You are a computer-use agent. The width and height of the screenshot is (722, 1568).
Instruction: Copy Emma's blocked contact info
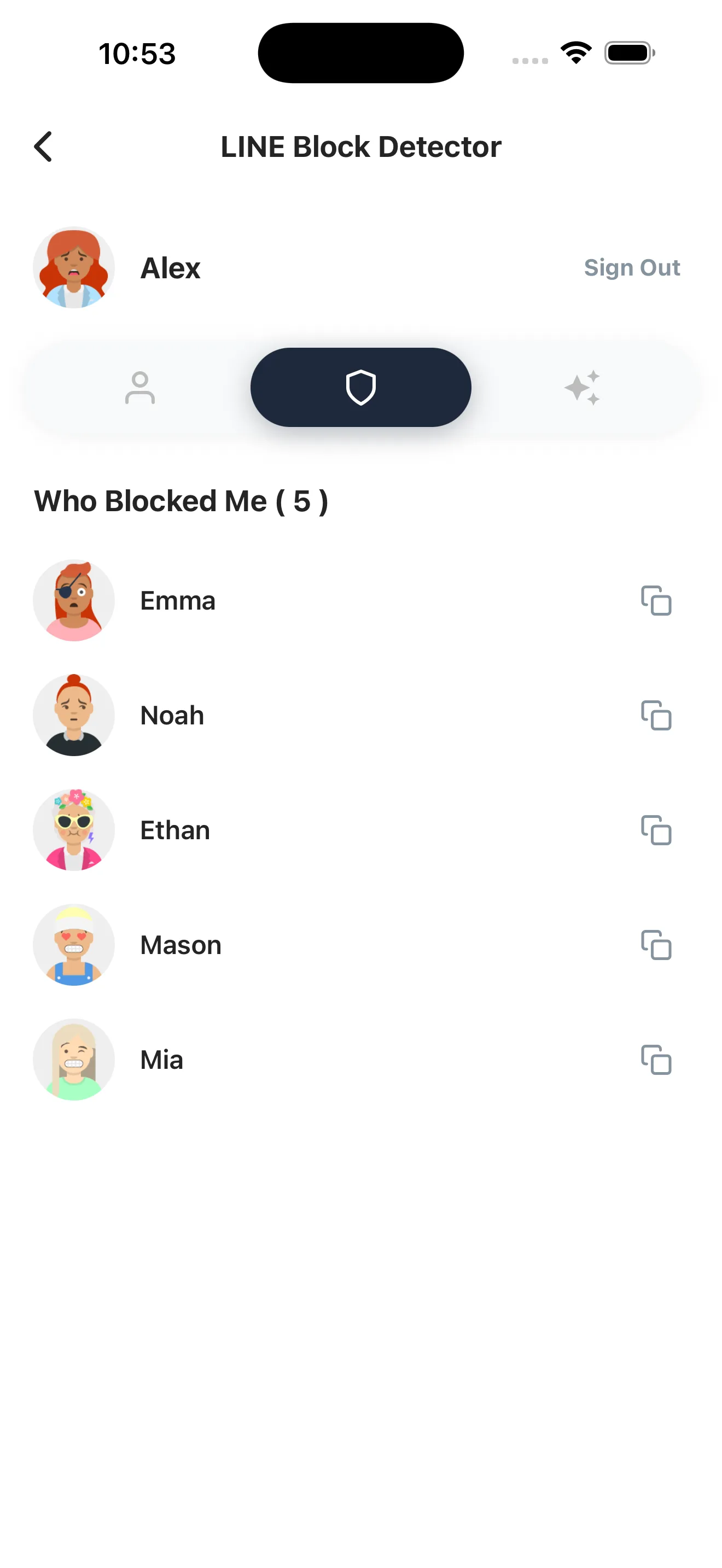[x=656, y=601]
